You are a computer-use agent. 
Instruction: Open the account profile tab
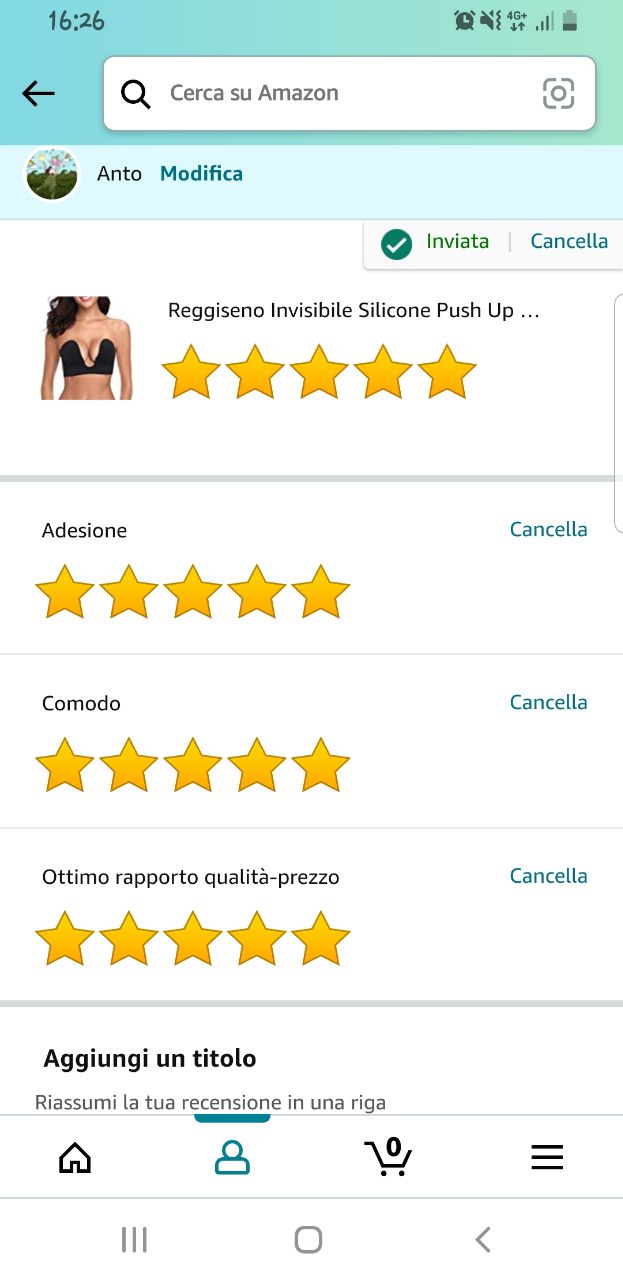(x=232, y=1157)
